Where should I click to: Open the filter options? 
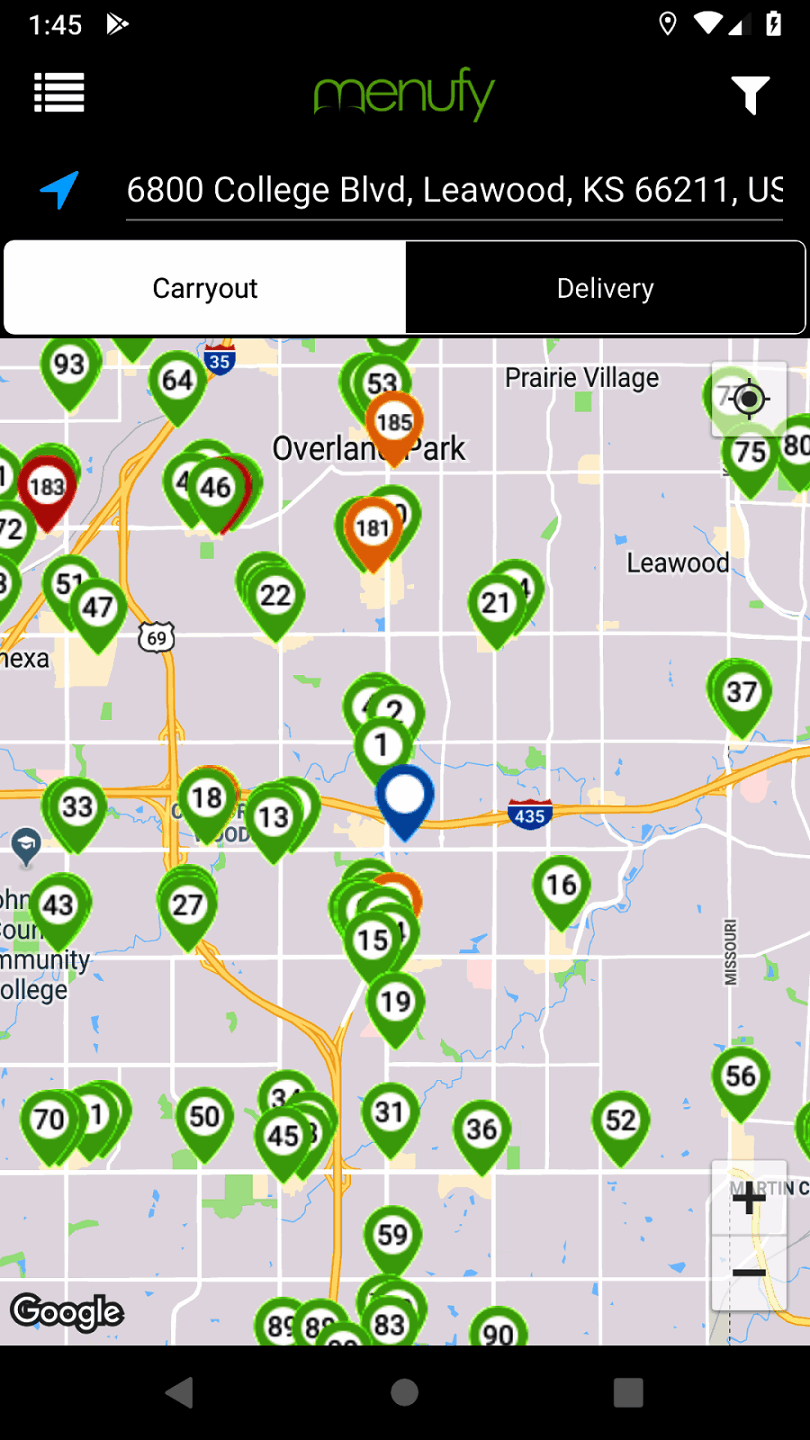[x=750, y=95]
